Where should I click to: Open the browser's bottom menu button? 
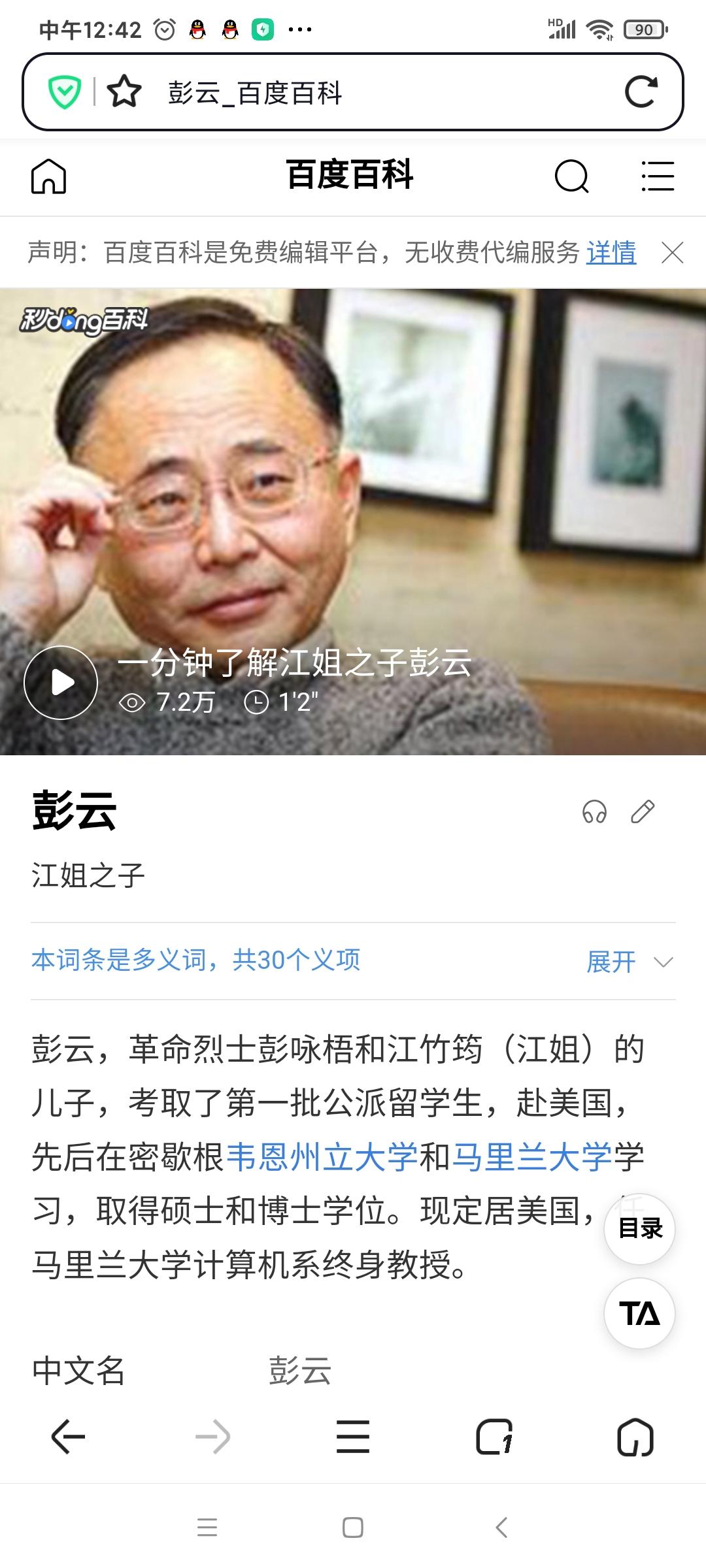click(353, 1437)
